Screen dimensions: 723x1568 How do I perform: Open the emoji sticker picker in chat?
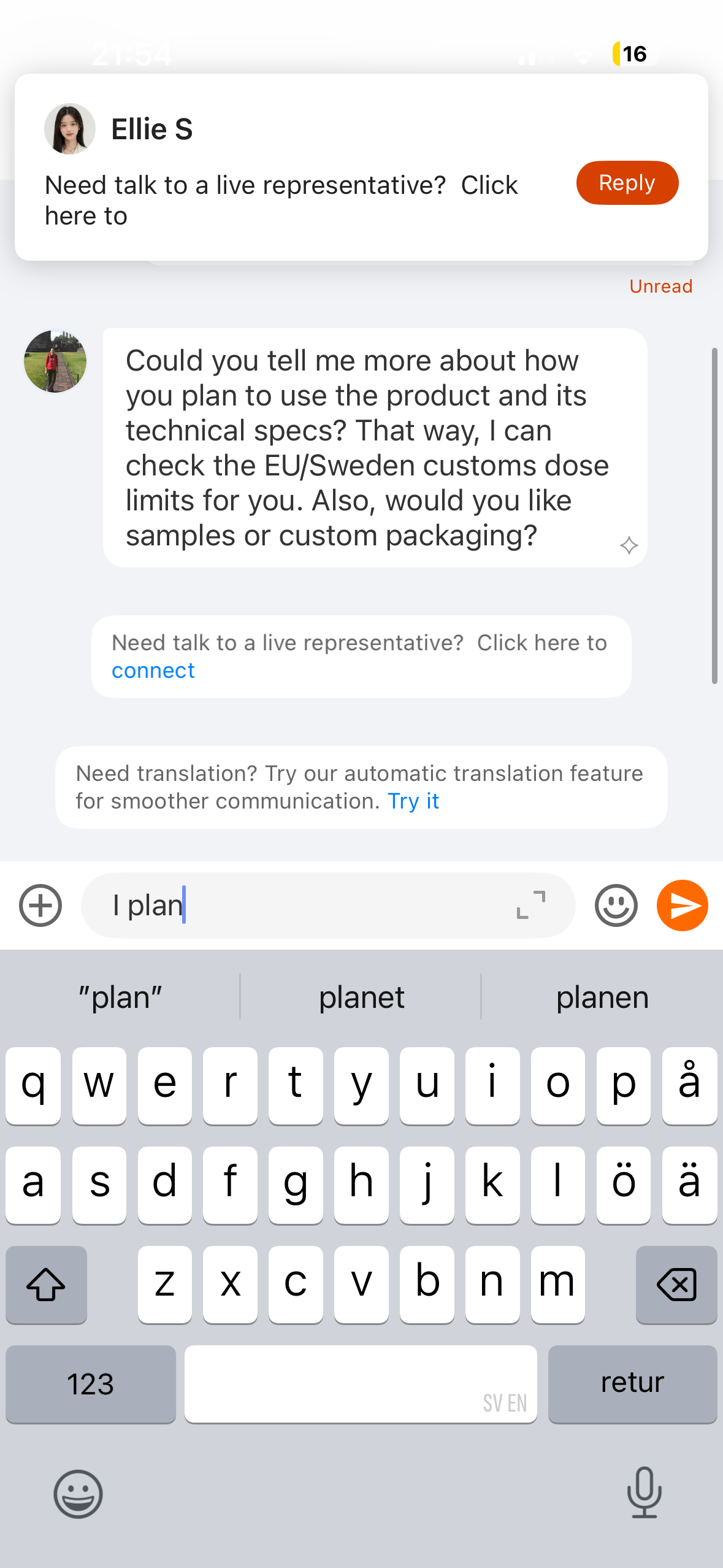(616, 905)
